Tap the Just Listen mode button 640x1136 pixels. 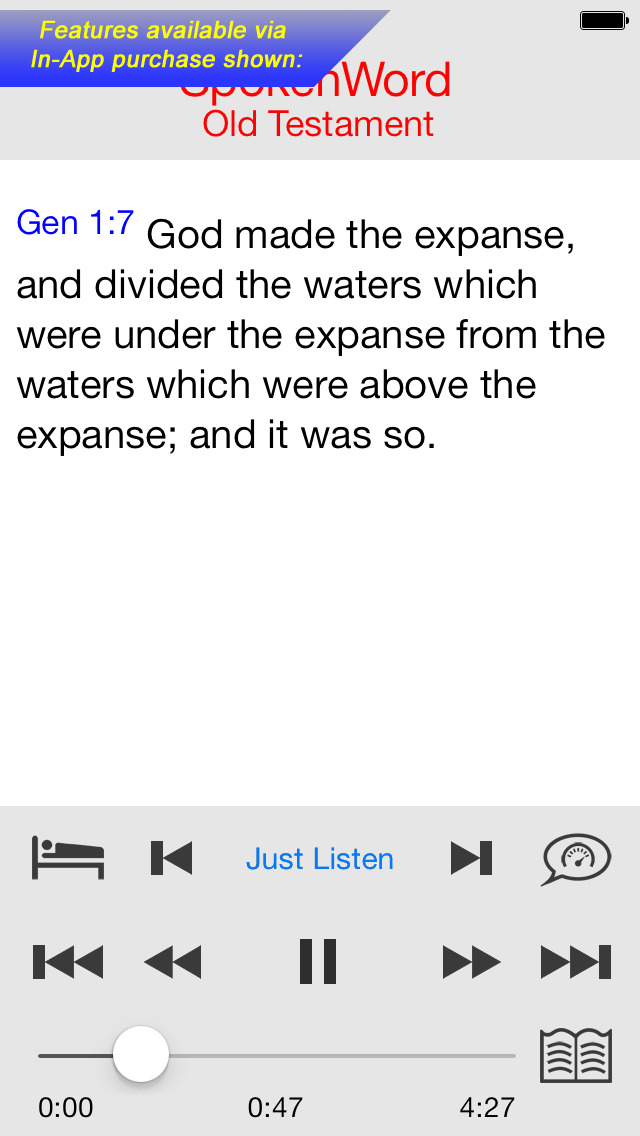click(320, 859)
